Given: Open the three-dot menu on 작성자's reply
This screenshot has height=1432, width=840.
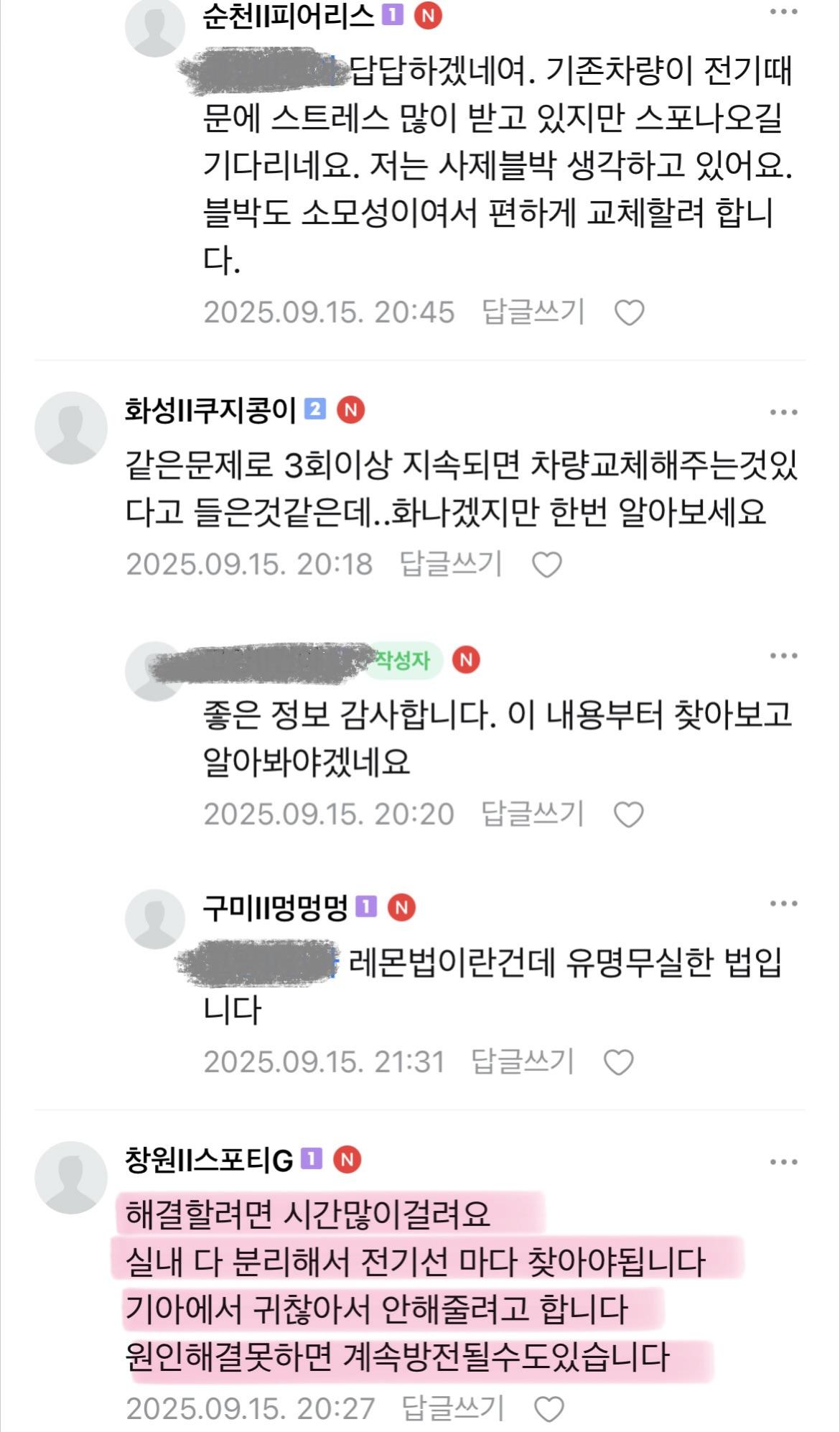Looking at the screenshot, I should (x=783, y=656).
